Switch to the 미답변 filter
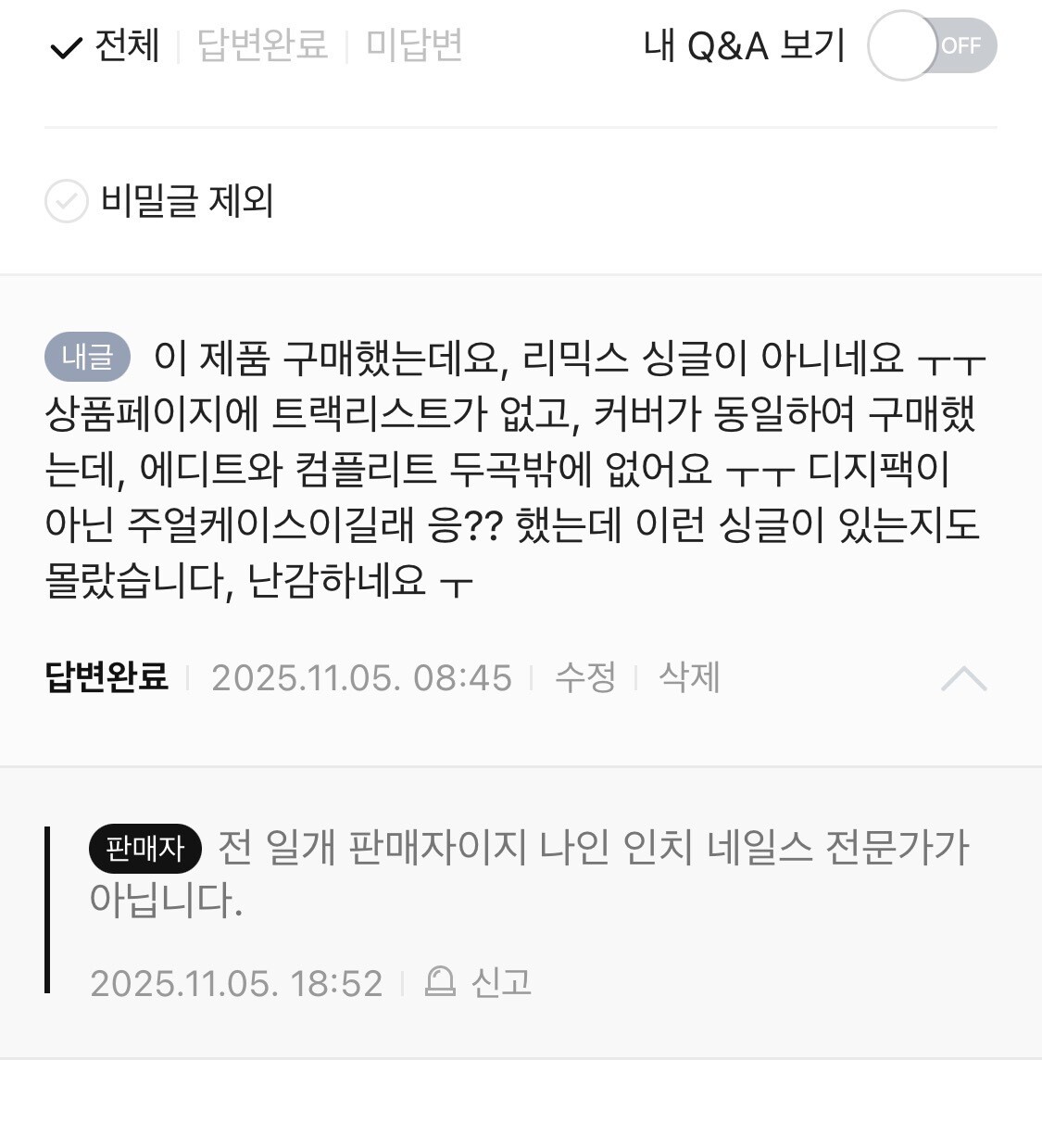The width and height of the screenshot is (1042, 1148). pyautogui.click(x=414, y=45)
